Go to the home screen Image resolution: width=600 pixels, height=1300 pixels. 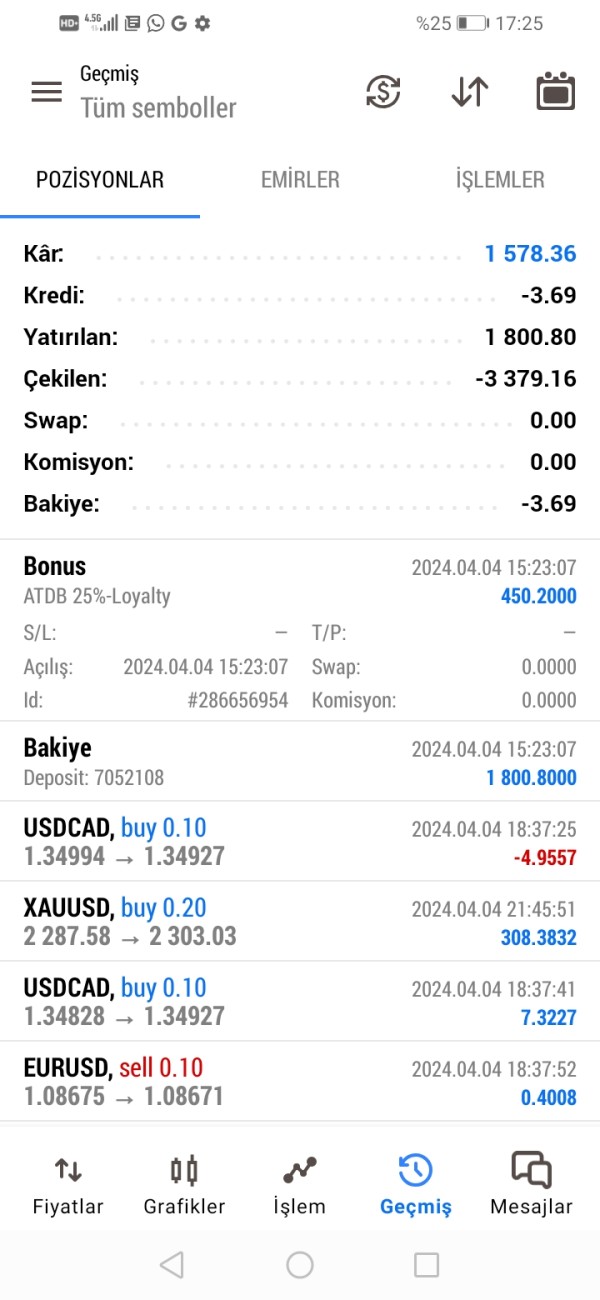(x=300, y=1265)
